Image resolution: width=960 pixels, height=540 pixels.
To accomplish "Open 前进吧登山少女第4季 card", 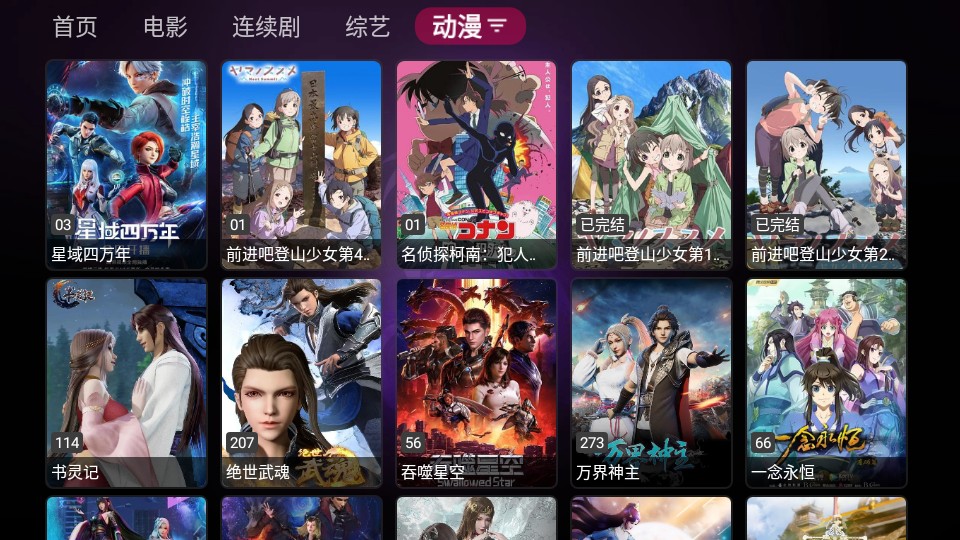I will coord(301,165).
